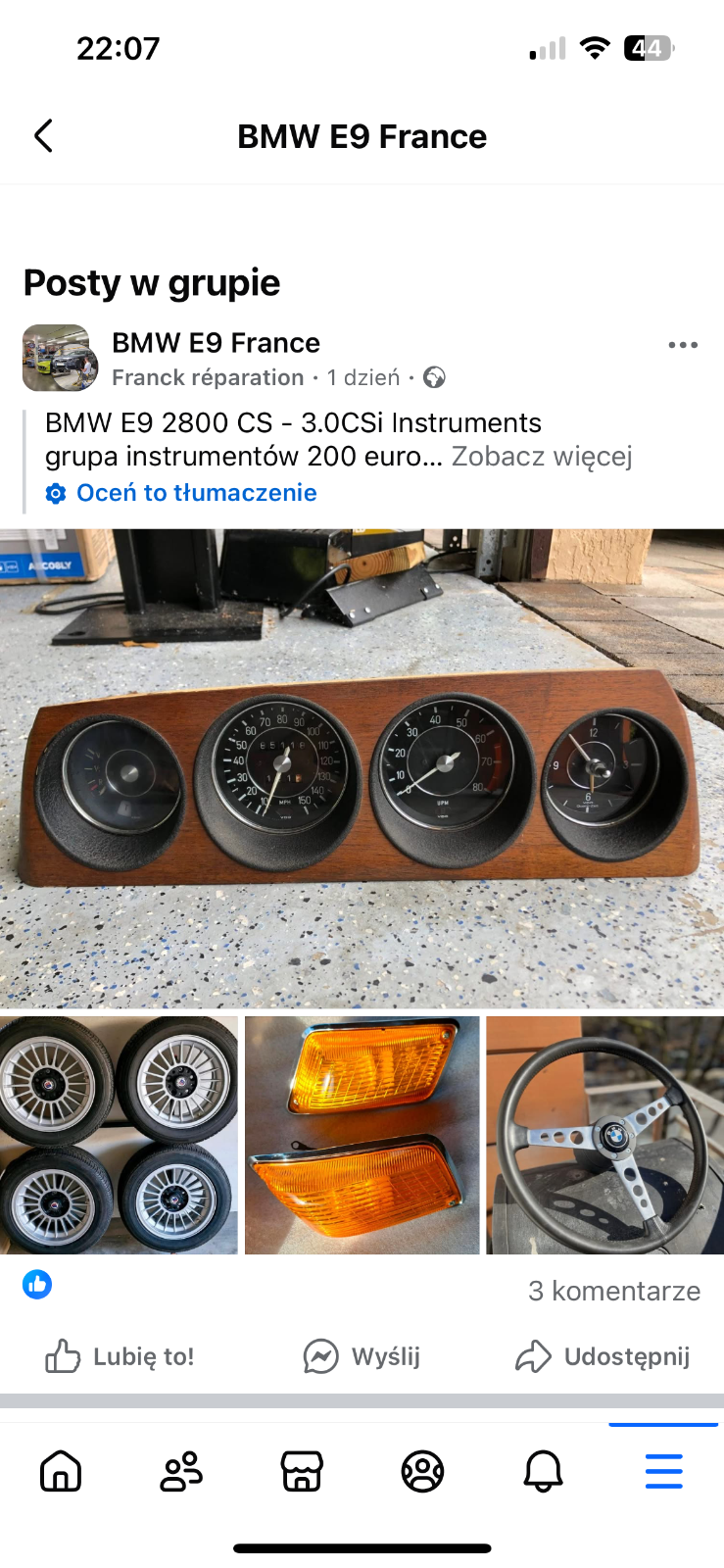Viewport: 724px width, 1568px height.
Task: Open the notifications bell tab
Action: point(543,1471)
